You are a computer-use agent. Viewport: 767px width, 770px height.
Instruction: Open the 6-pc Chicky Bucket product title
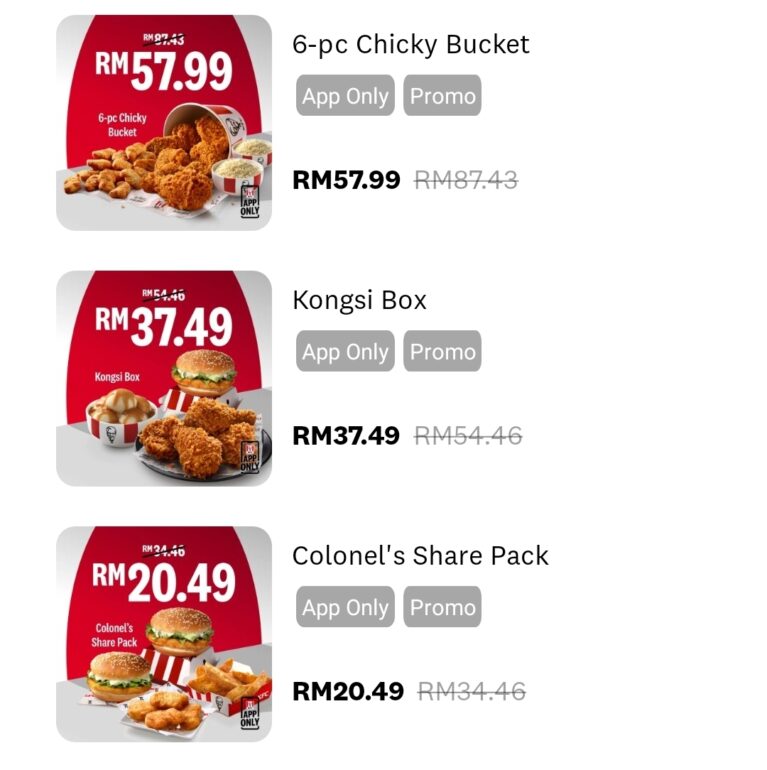point(410,44)
